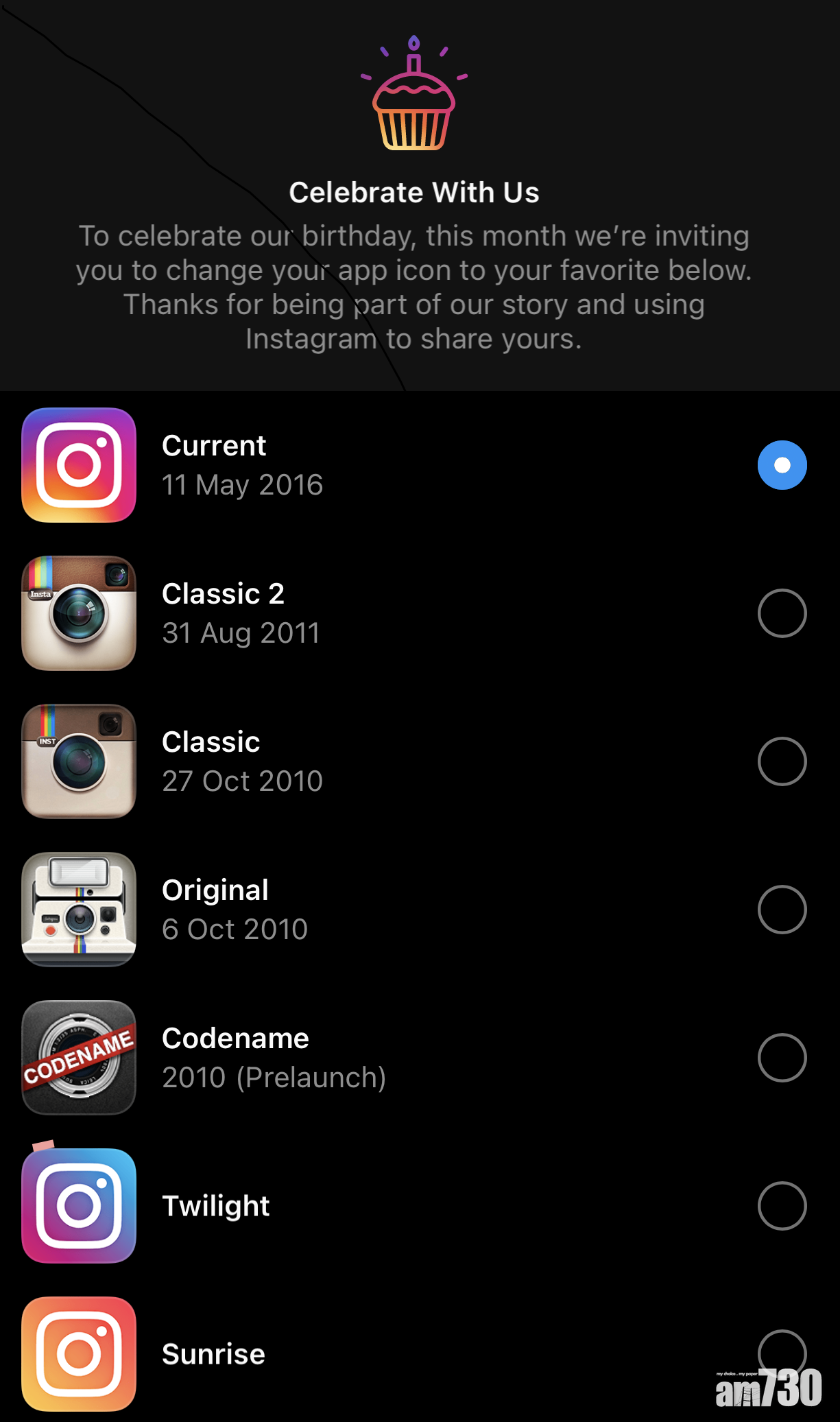Choose the Classic 2 icon from 2011
The height and width of the screenshot is (1422, 840).
pos(782,613)
